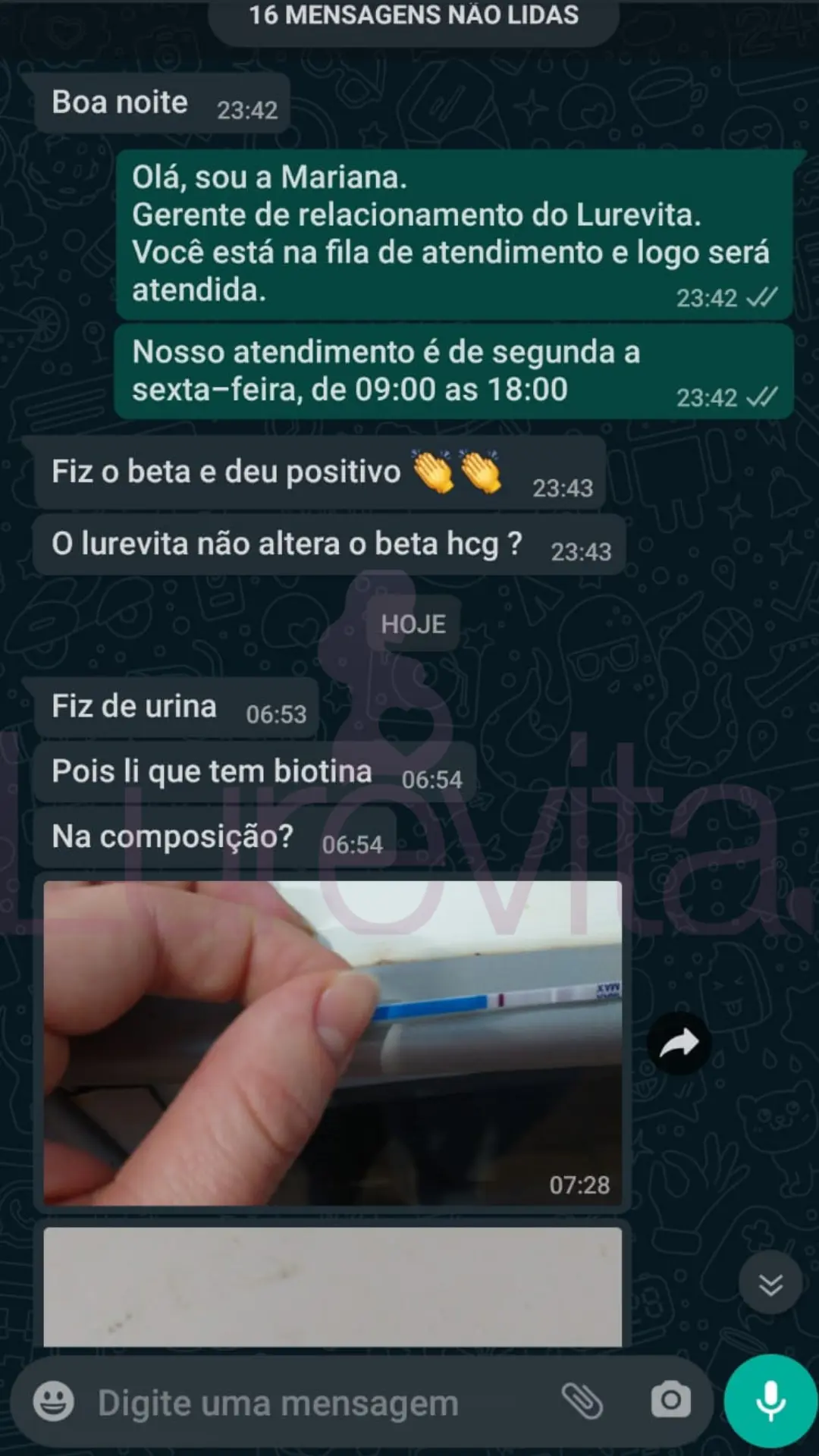Tap the message field "Digite uma mensagem"
This screenshot has height=1456, width=819.
pyautogui.click(x=303, y=1403)
